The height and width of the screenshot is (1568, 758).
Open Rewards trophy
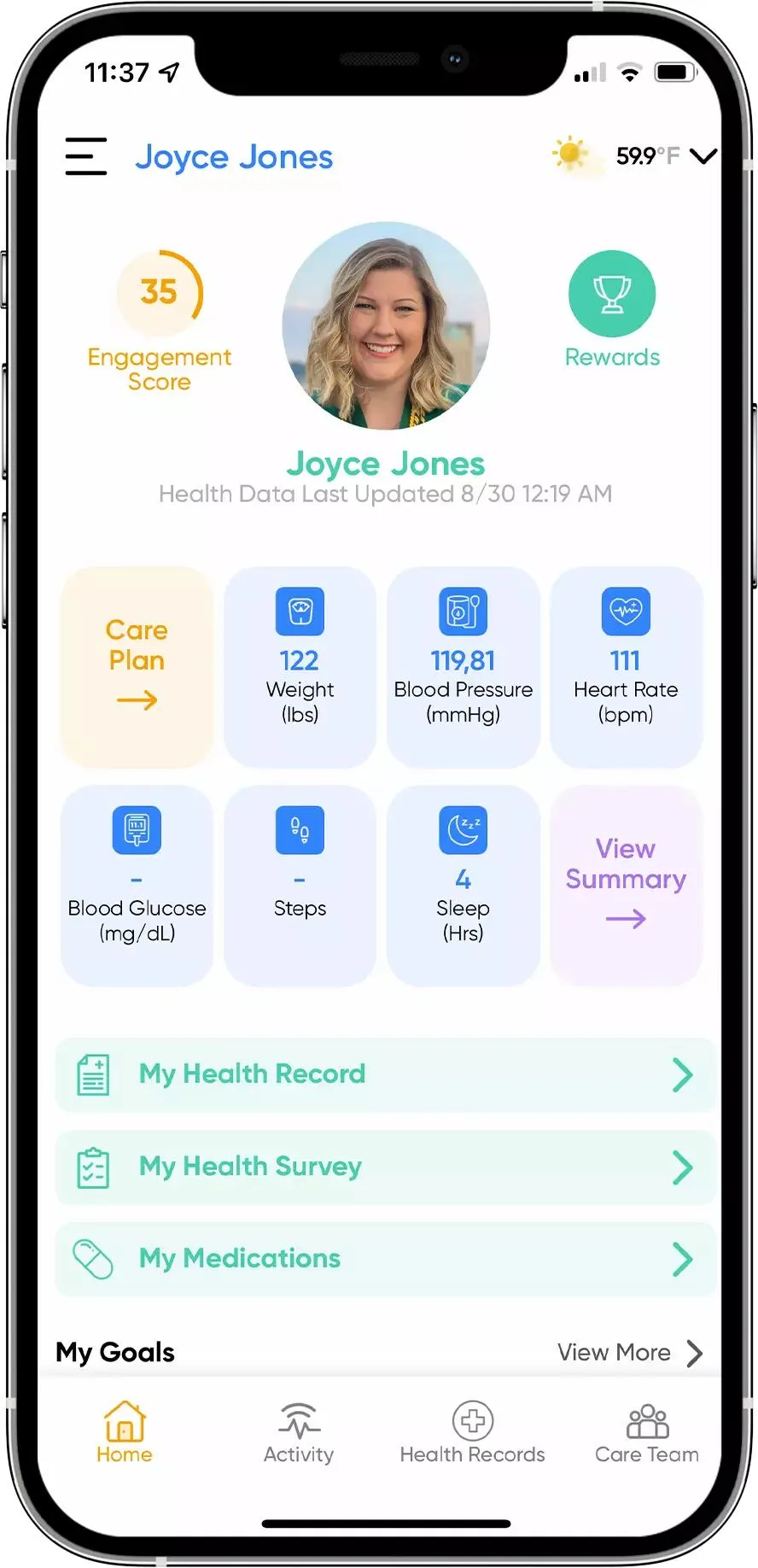(x=612, y=294)
